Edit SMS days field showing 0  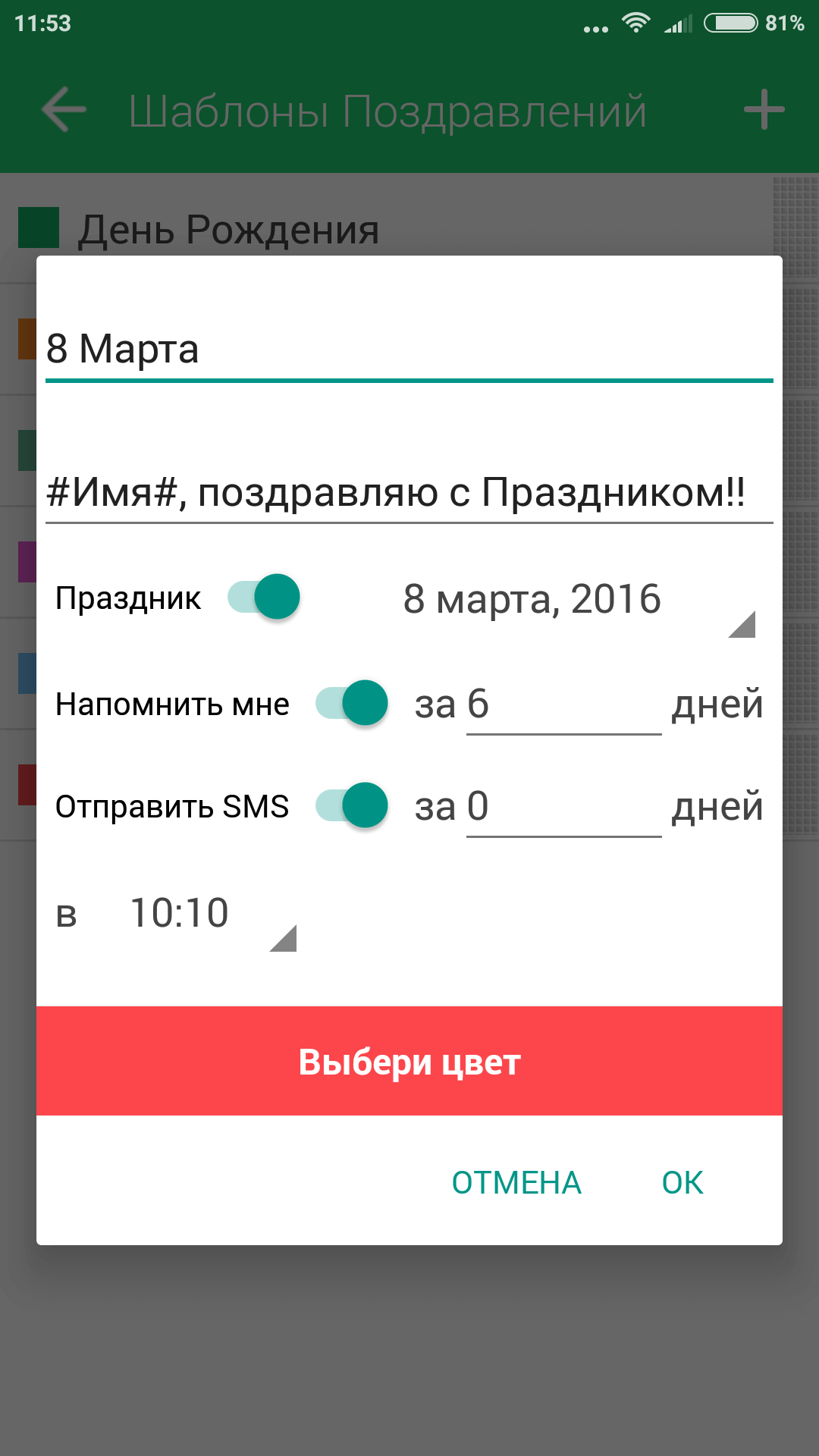tap(563, 807)
